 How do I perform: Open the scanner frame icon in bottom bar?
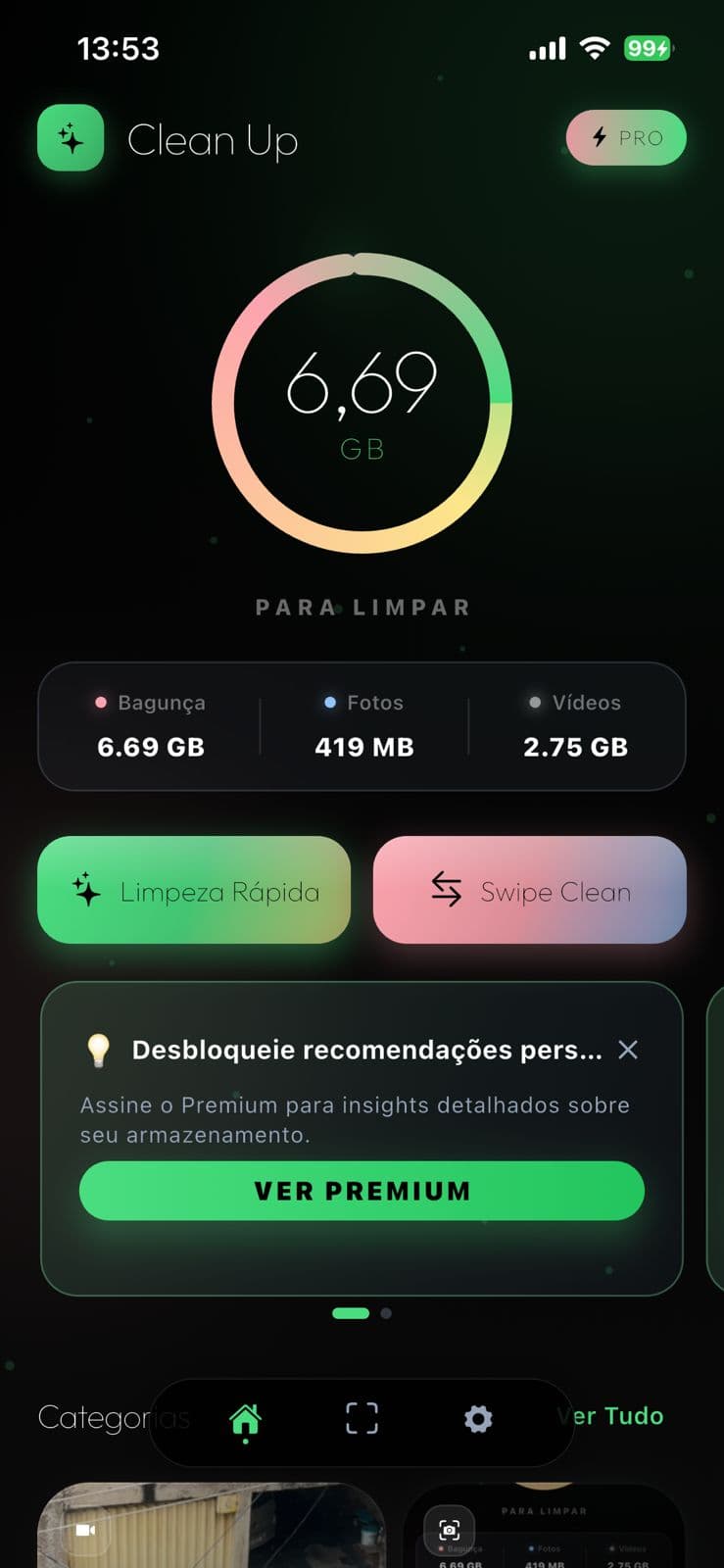(x=362, y=1419)
